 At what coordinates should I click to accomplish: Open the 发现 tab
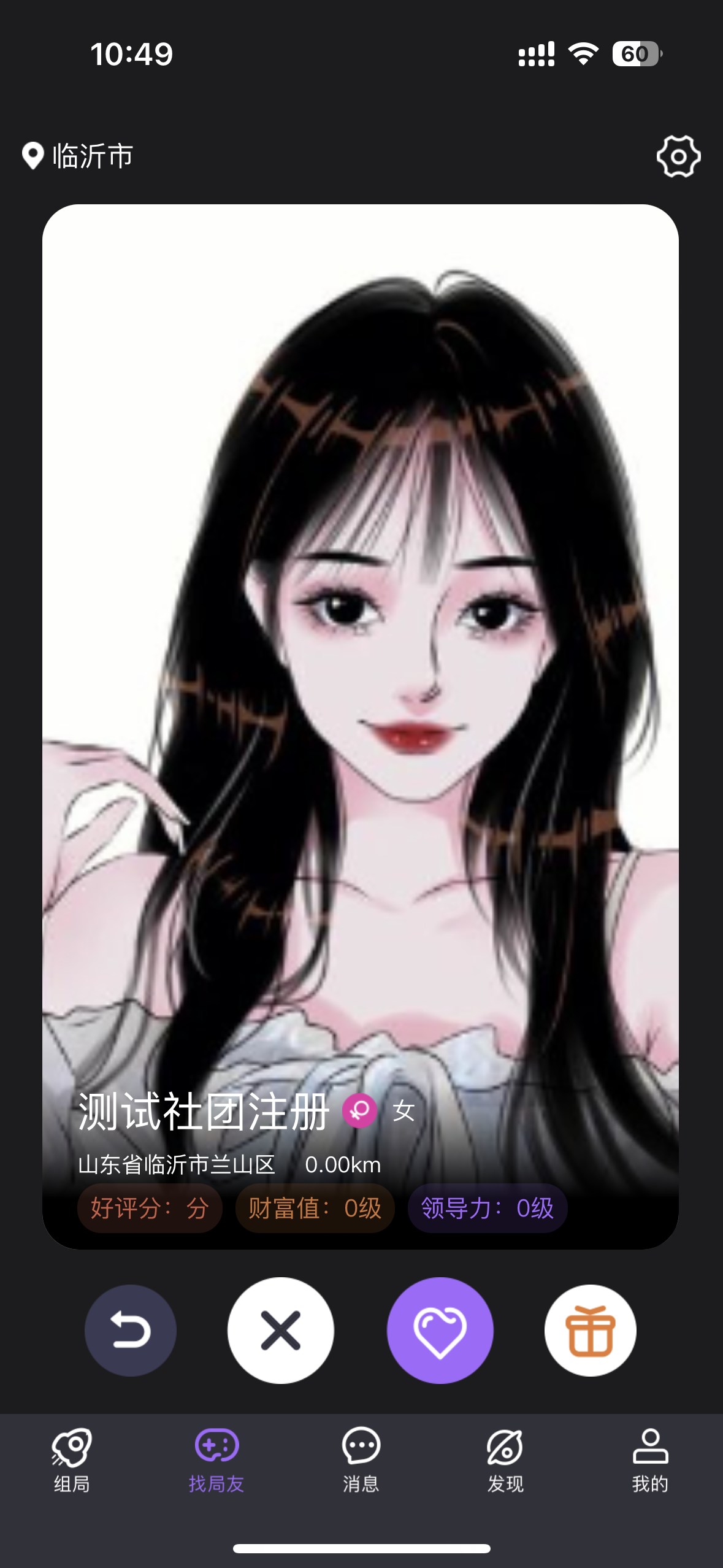[505, 1460]
